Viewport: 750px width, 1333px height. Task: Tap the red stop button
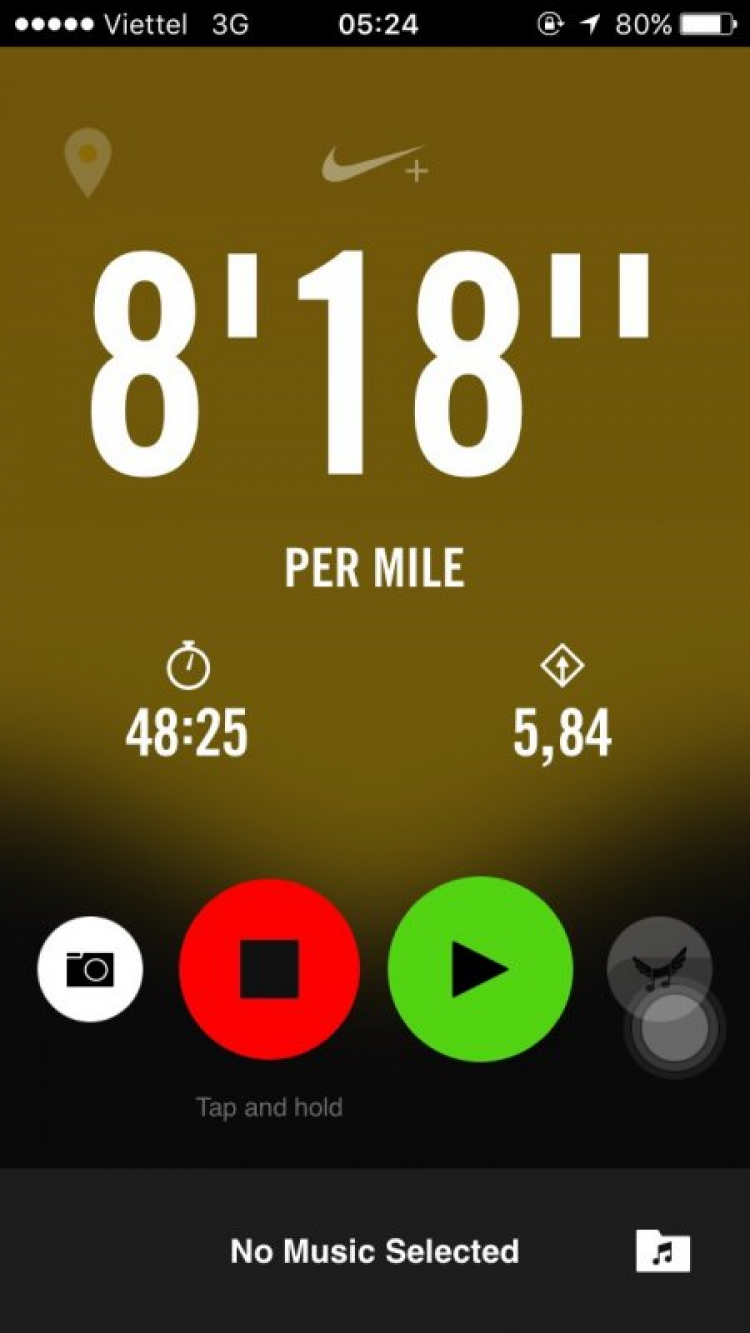(269, 969)
